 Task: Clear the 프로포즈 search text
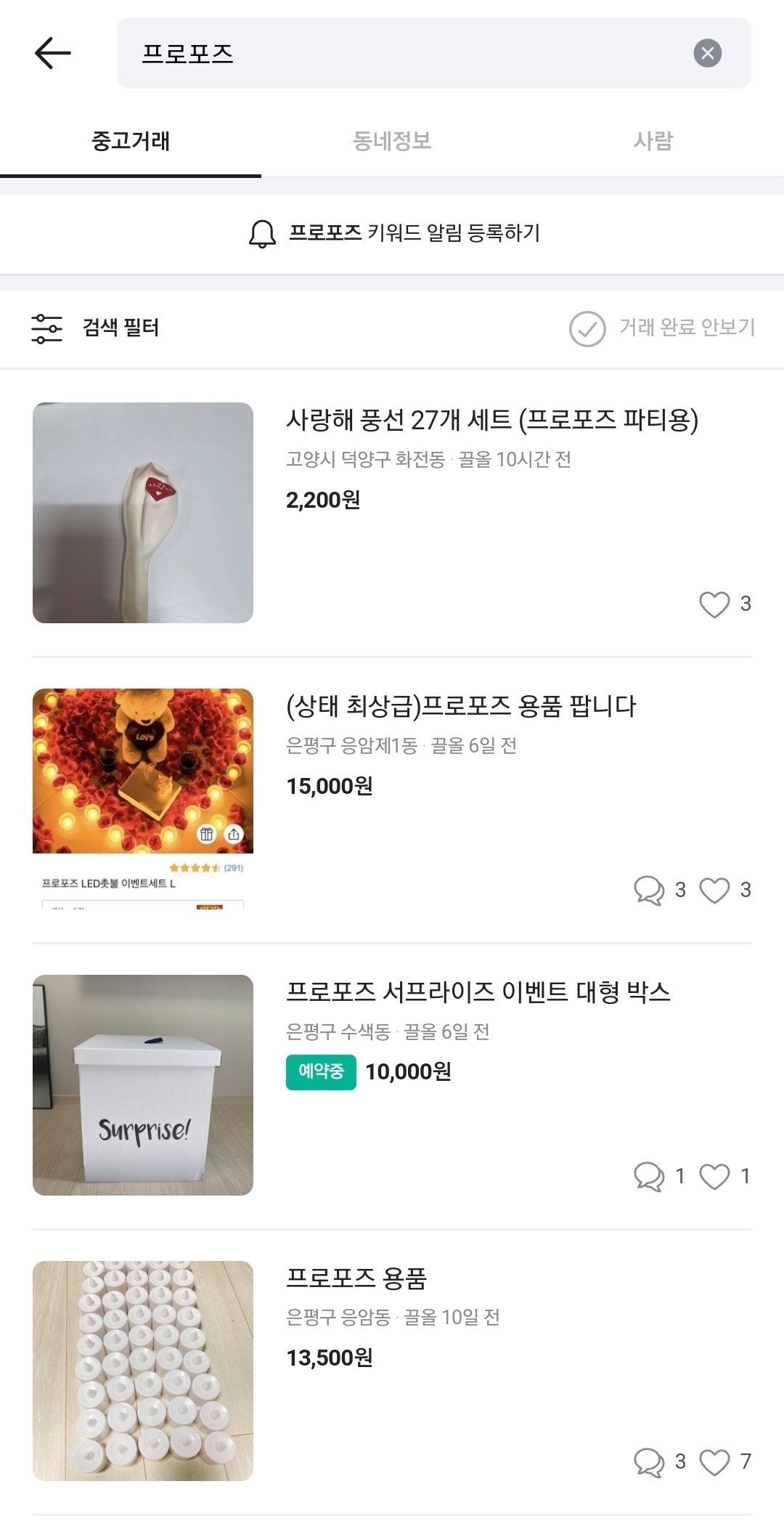[x=707, y=53]
